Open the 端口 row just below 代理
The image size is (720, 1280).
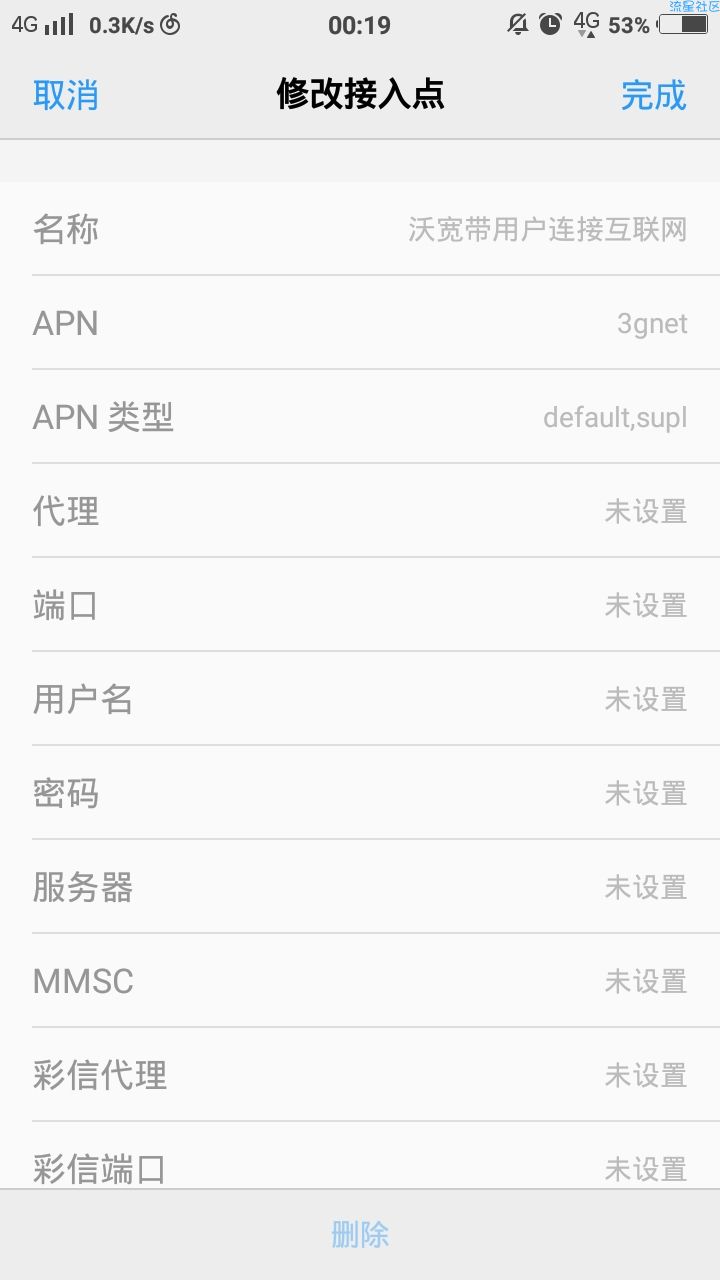click(x=360, y=605)
